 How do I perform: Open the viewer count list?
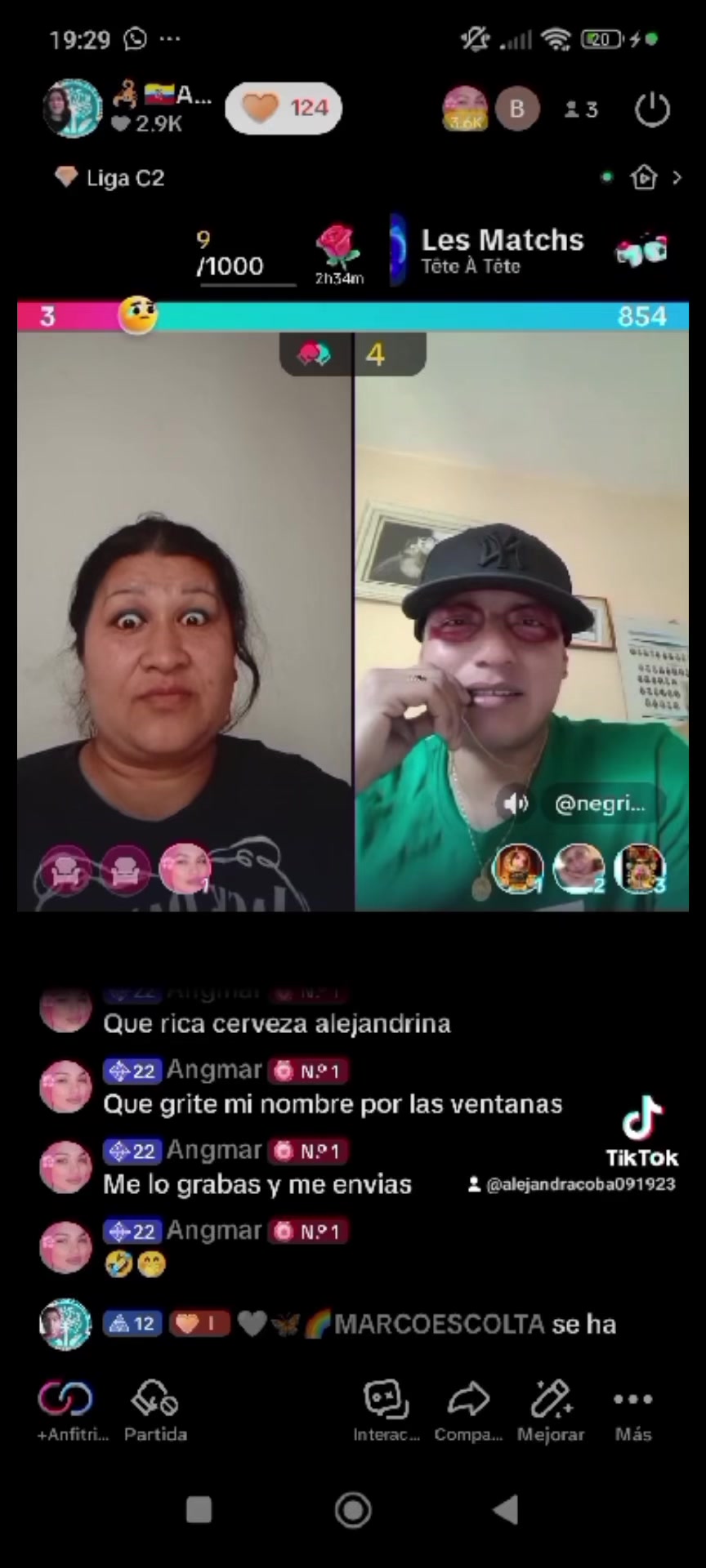coord(582,109)
